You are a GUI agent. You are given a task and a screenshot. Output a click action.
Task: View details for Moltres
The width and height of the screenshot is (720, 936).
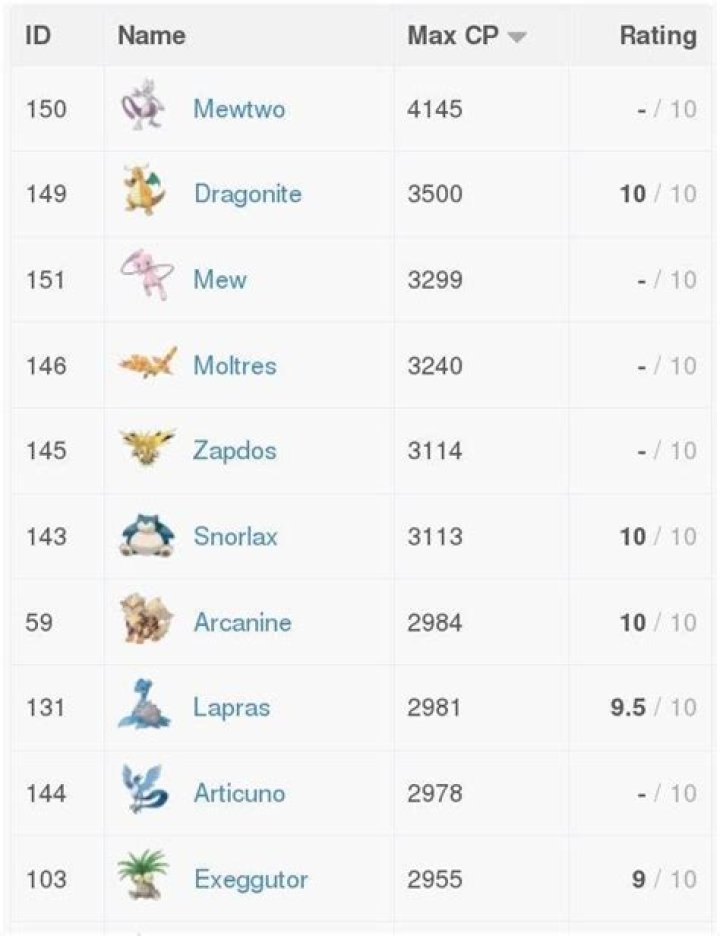point(235,365)
